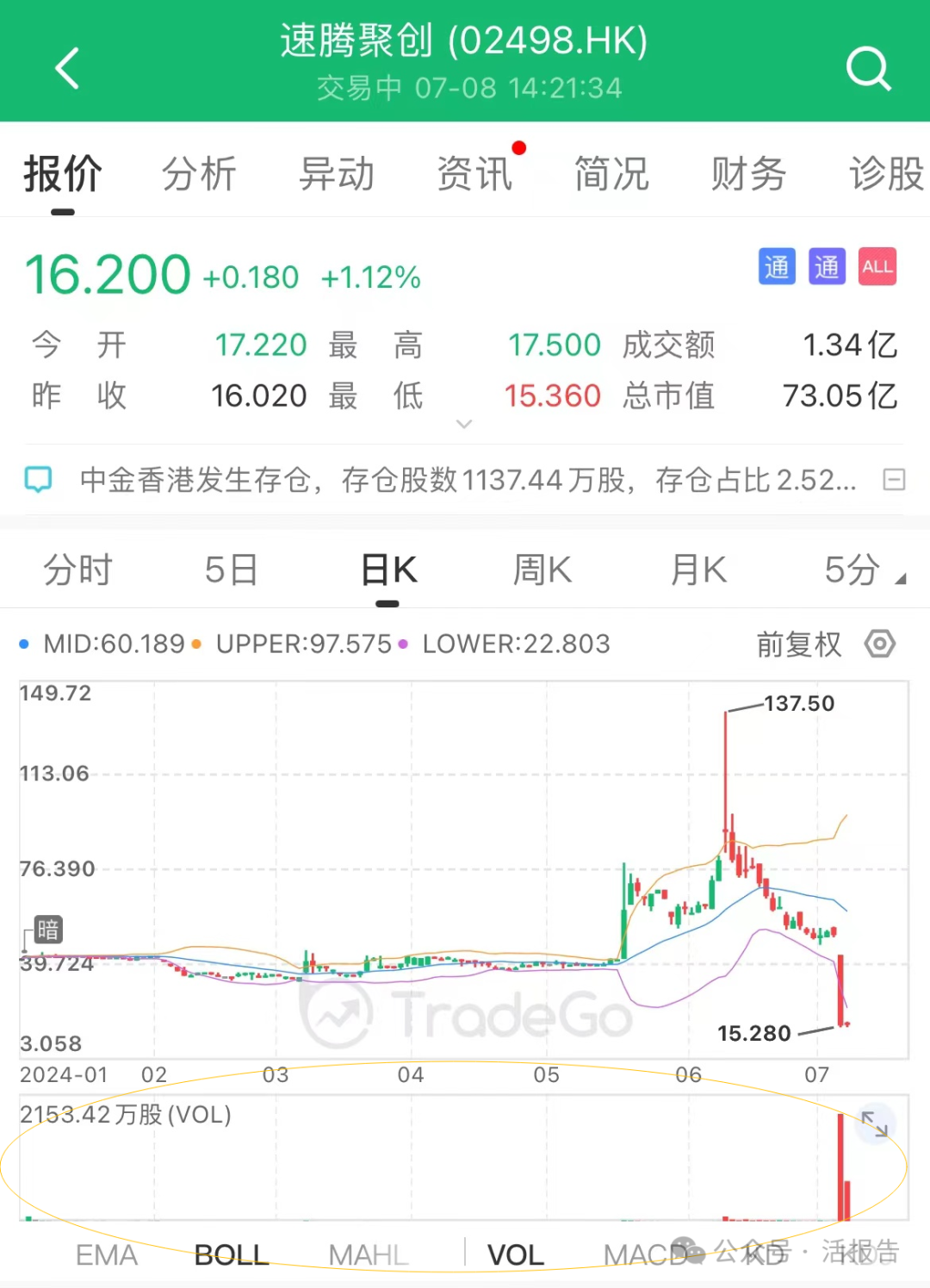This screenshot has height=1288, width=930.
Task: Open the stock search magnifier
Action: click(x=869, y=69)
